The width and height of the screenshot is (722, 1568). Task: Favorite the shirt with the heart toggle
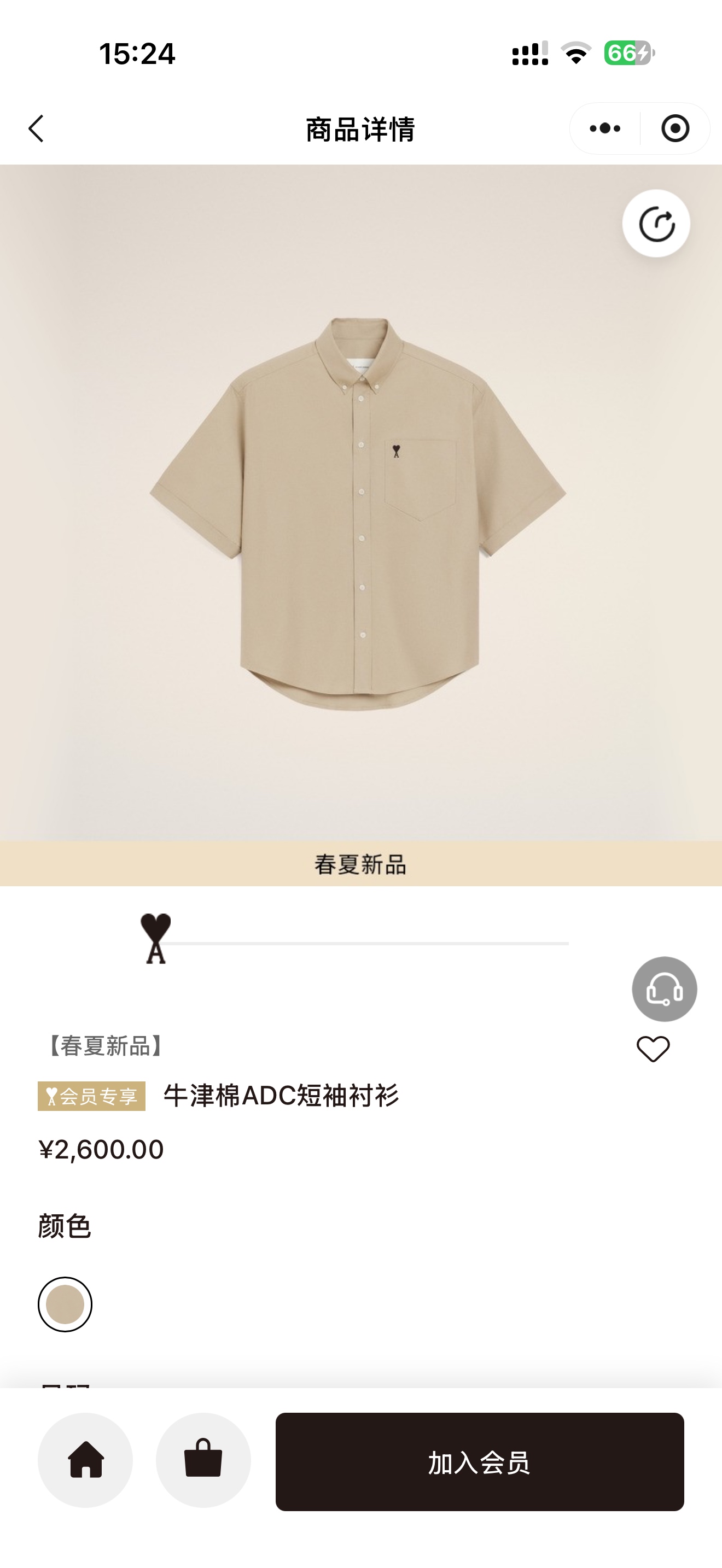point(654,1048)
